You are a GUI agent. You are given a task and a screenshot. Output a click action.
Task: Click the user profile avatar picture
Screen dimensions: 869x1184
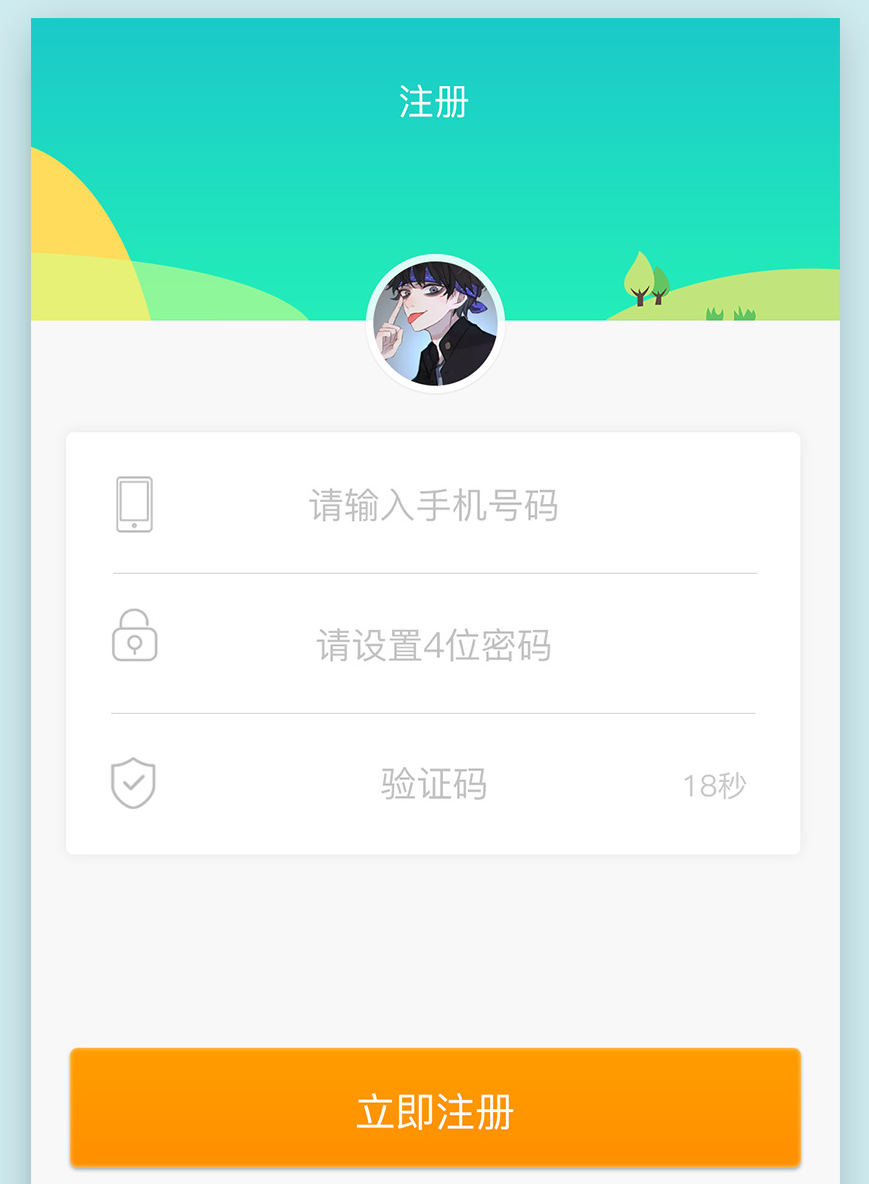(434, 323)
